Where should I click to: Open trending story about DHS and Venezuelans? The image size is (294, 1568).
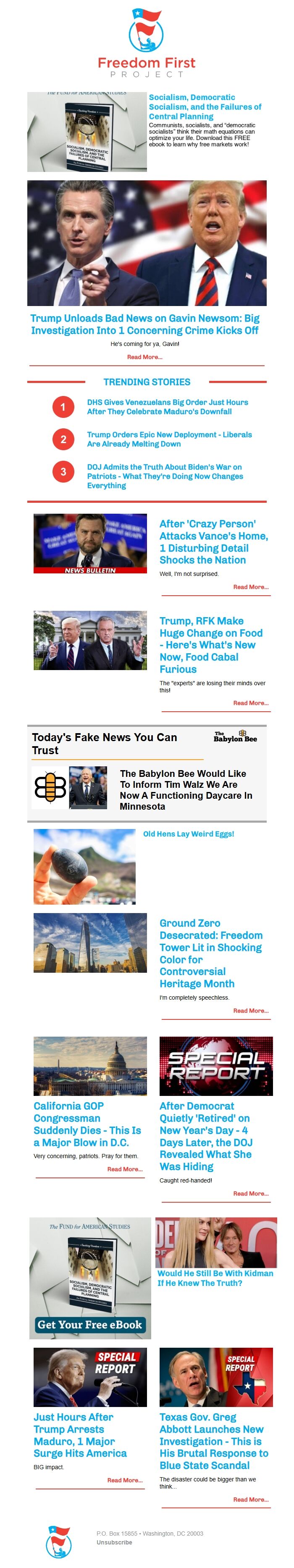167,407
